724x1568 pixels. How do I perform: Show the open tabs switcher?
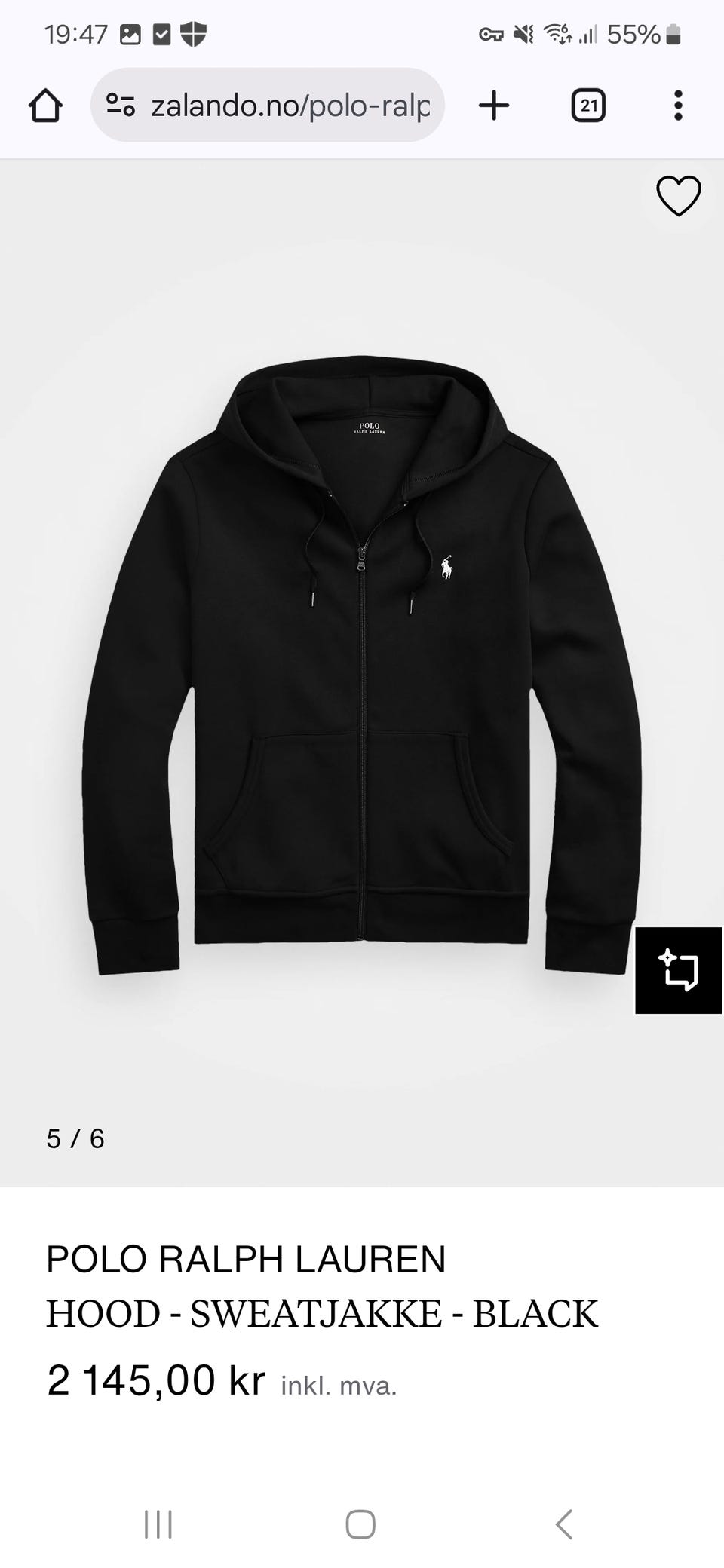coord(588,106)
